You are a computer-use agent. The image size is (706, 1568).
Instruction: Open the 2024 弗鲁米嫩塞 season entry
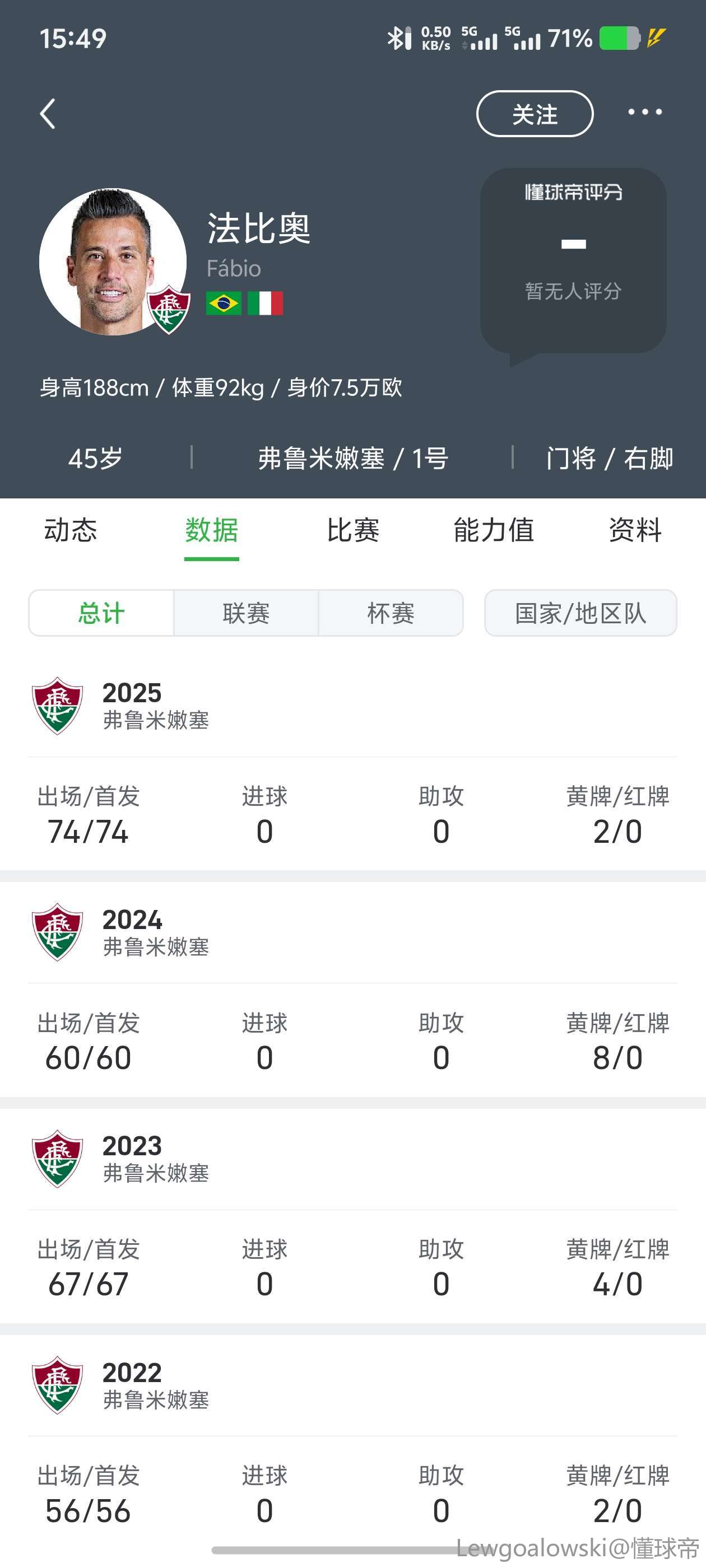[x=155, y=932]
